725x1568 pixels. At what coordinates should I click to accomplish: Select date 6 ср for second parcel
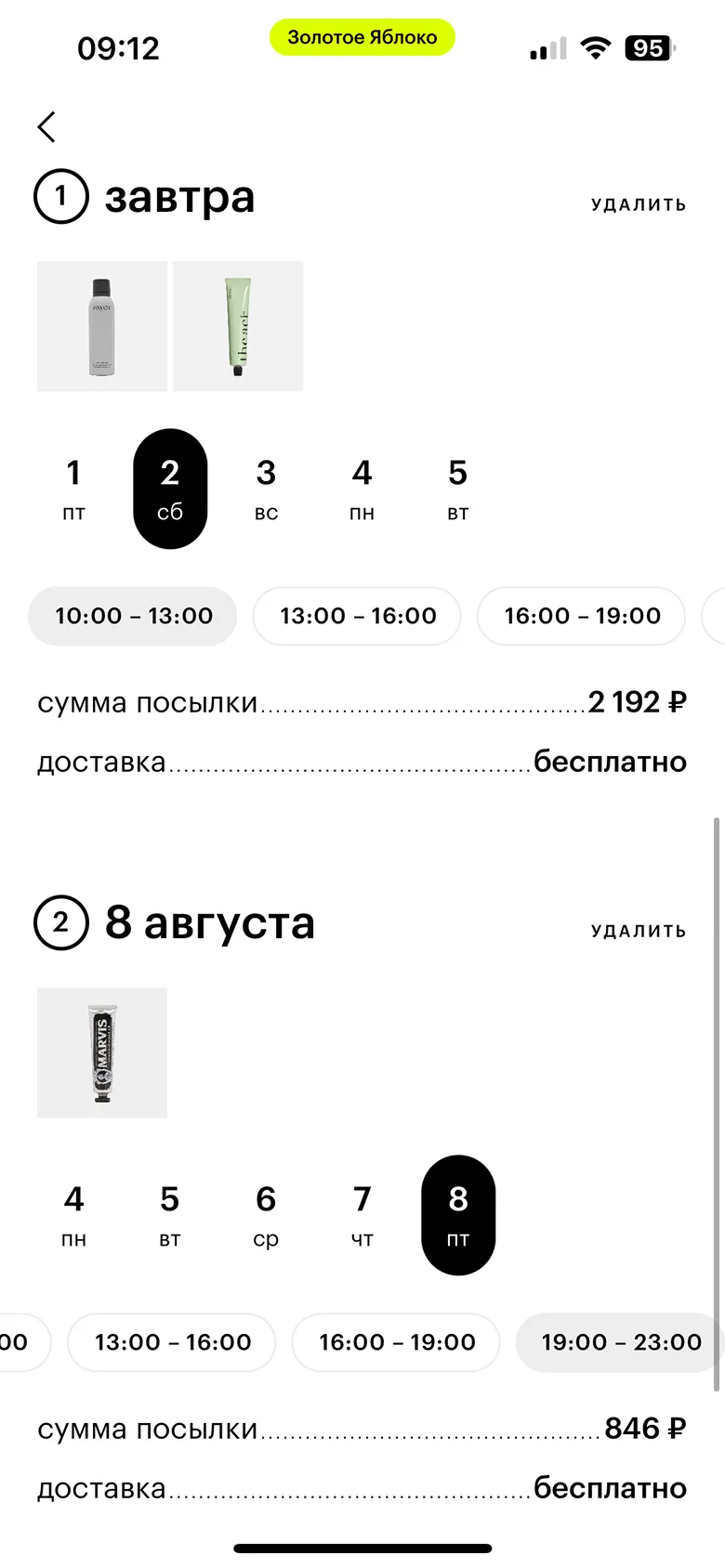point(266,1215)
